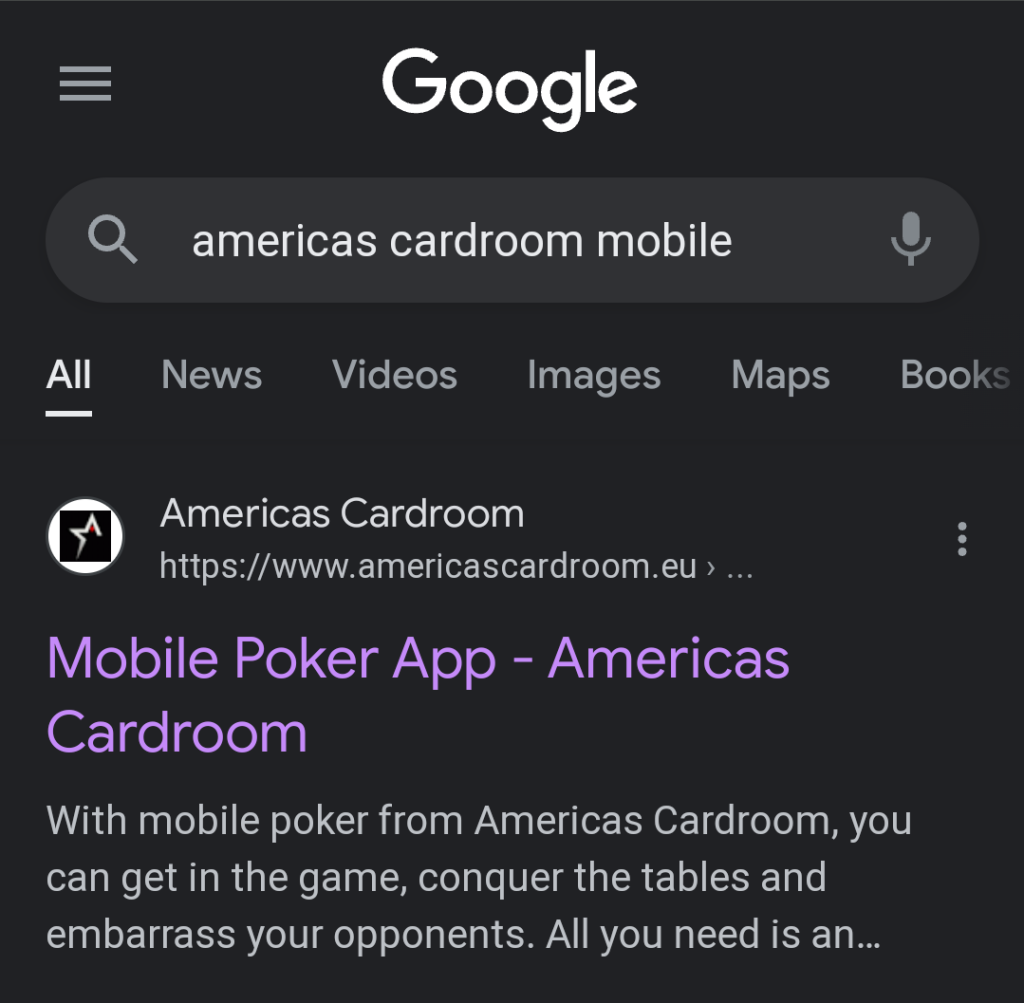Switch to the Books tab
Image resolution: width=1024 pixels, height=1003 pixels.
click(954, 375)
